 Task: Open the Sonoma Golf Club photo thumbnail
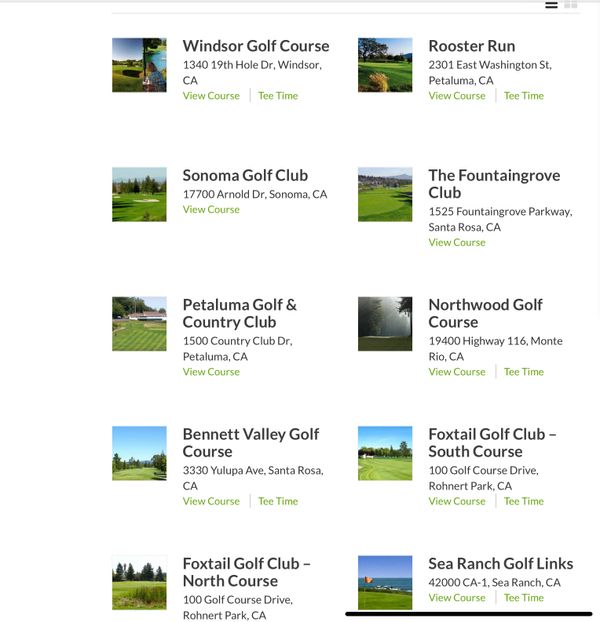point(139,194)
